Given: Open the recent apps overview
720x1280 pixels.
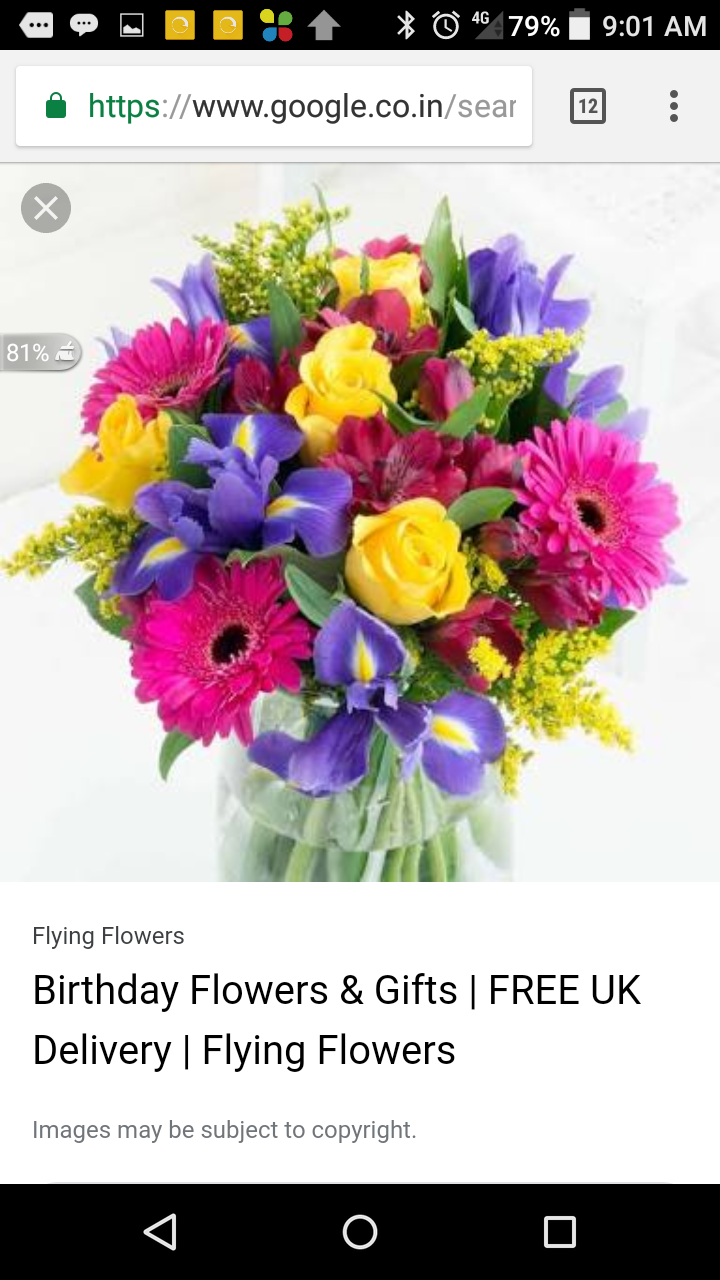Looking at the screenshot, I should [560, 1232].
